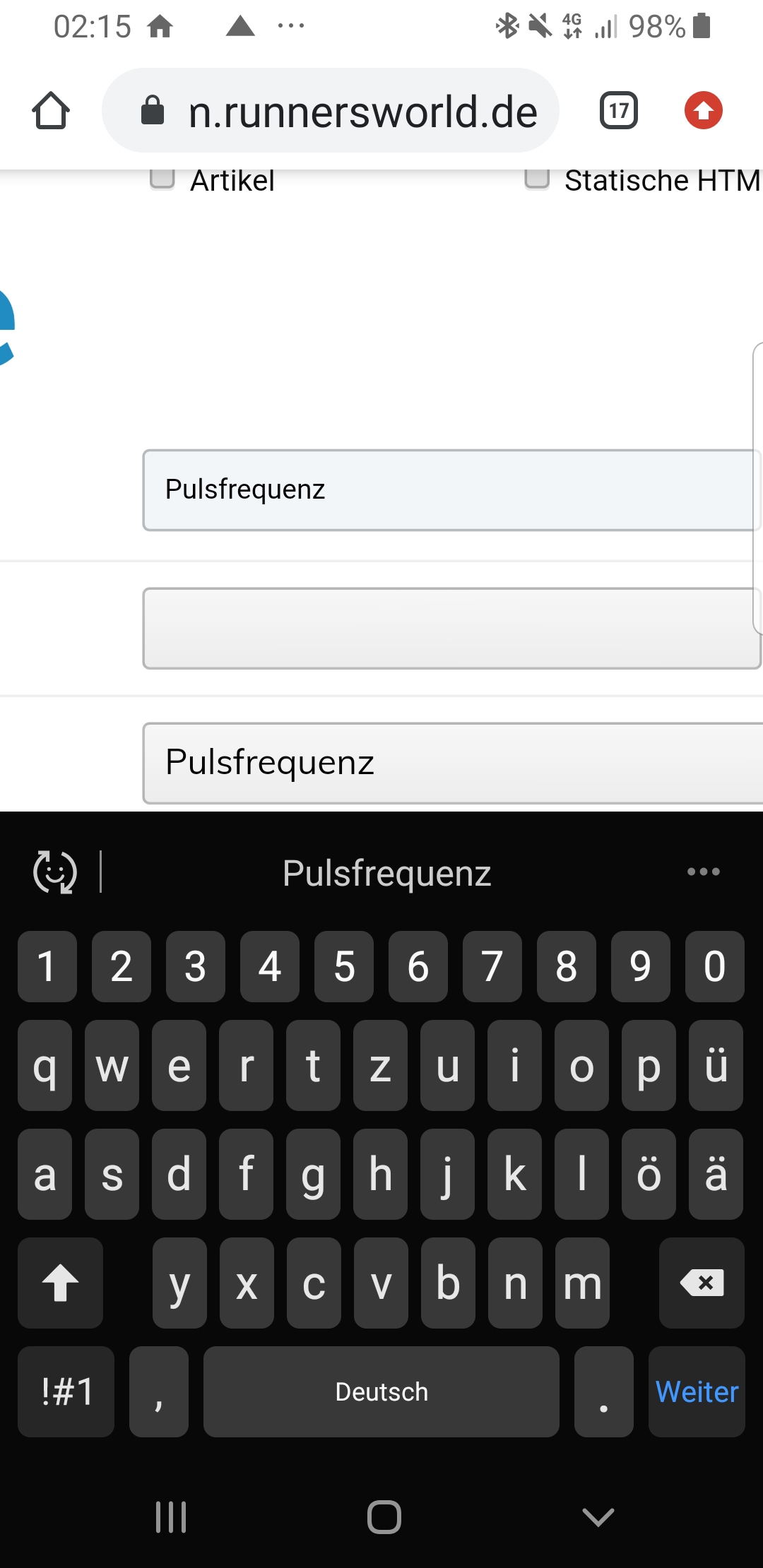Screen dimensions: 763x1568
Task: Delete a character with backspace
Action: point(701,1283)
